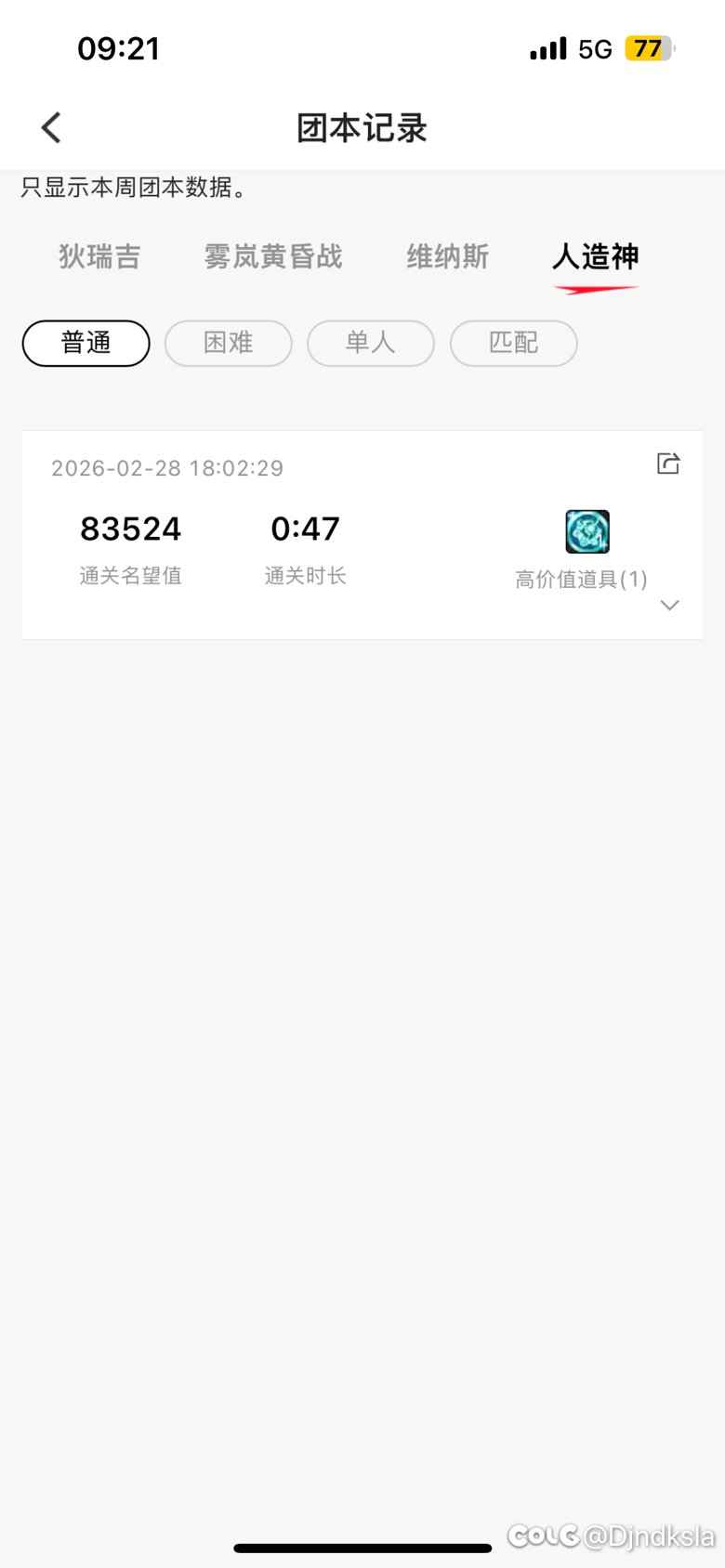This screenshot has width=725, height=1568.
Task: Expand the record details chevron
Action: click(x=669, y=606)
